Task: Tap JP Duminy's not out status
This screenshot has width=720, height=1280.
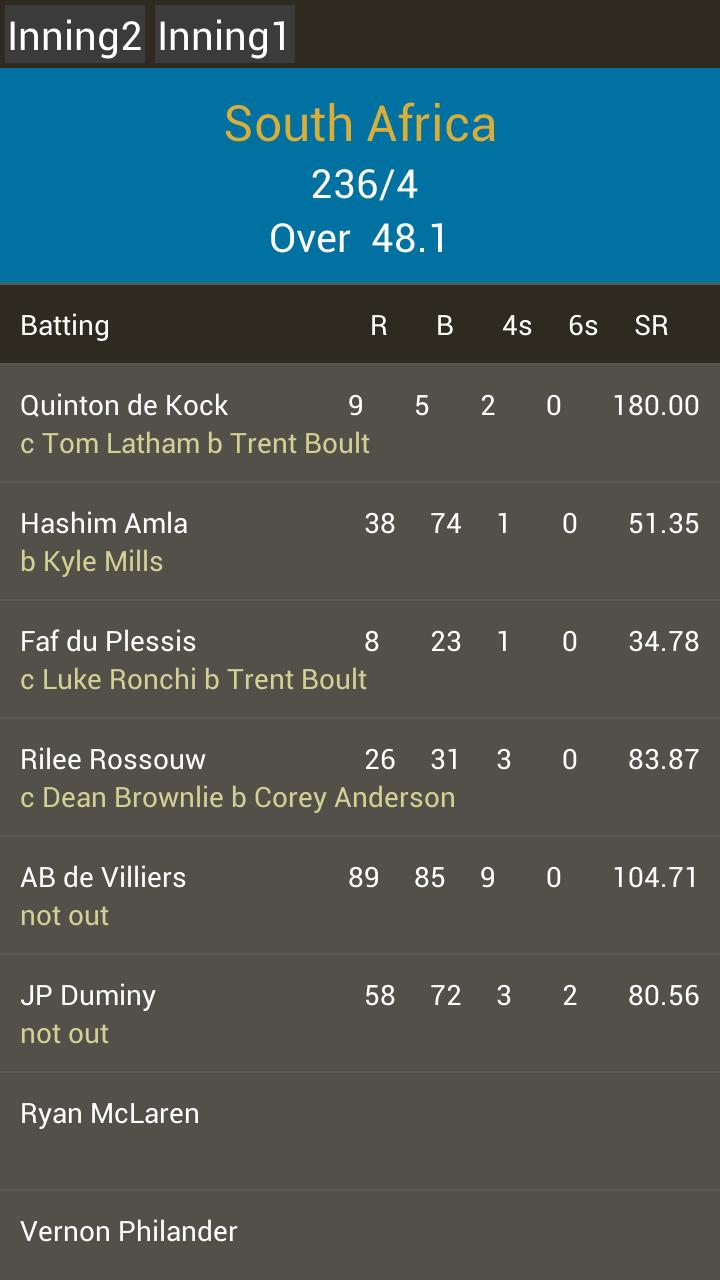Action: pos(64,1033)
